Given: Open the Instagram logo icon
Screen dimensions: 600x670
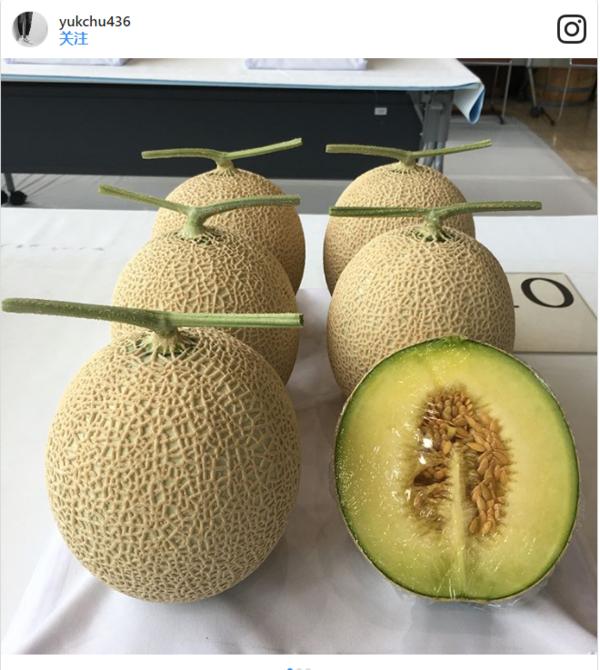Looking at the screenshot, I should (x=571, y=30).
